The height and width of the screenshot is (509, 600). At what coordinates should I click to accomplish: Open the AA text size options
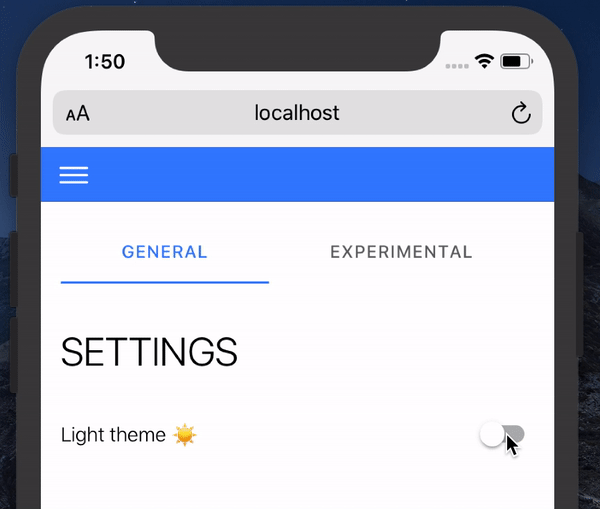click(78, 113)
